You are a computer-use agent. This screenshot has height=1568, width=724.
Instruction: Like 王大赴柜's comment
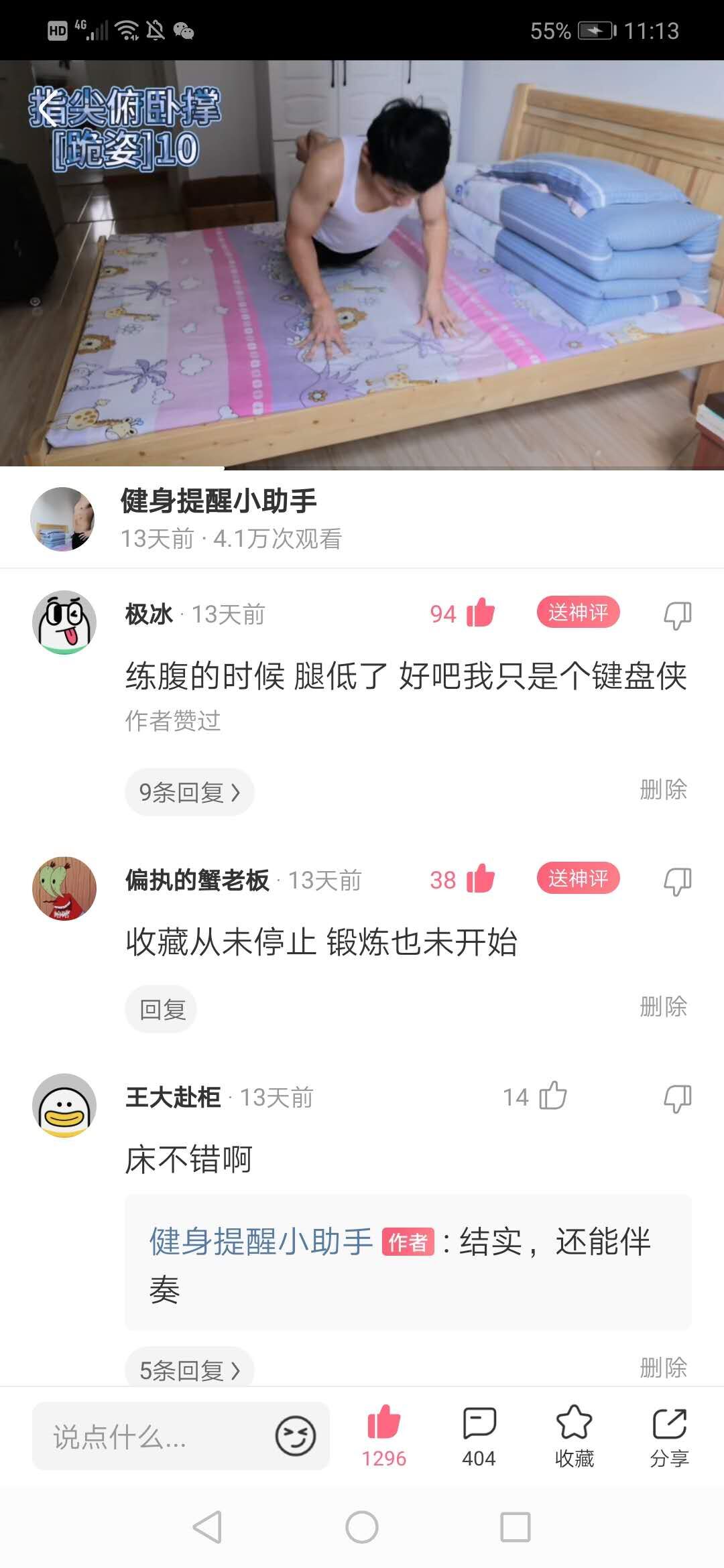point(553,1096)
